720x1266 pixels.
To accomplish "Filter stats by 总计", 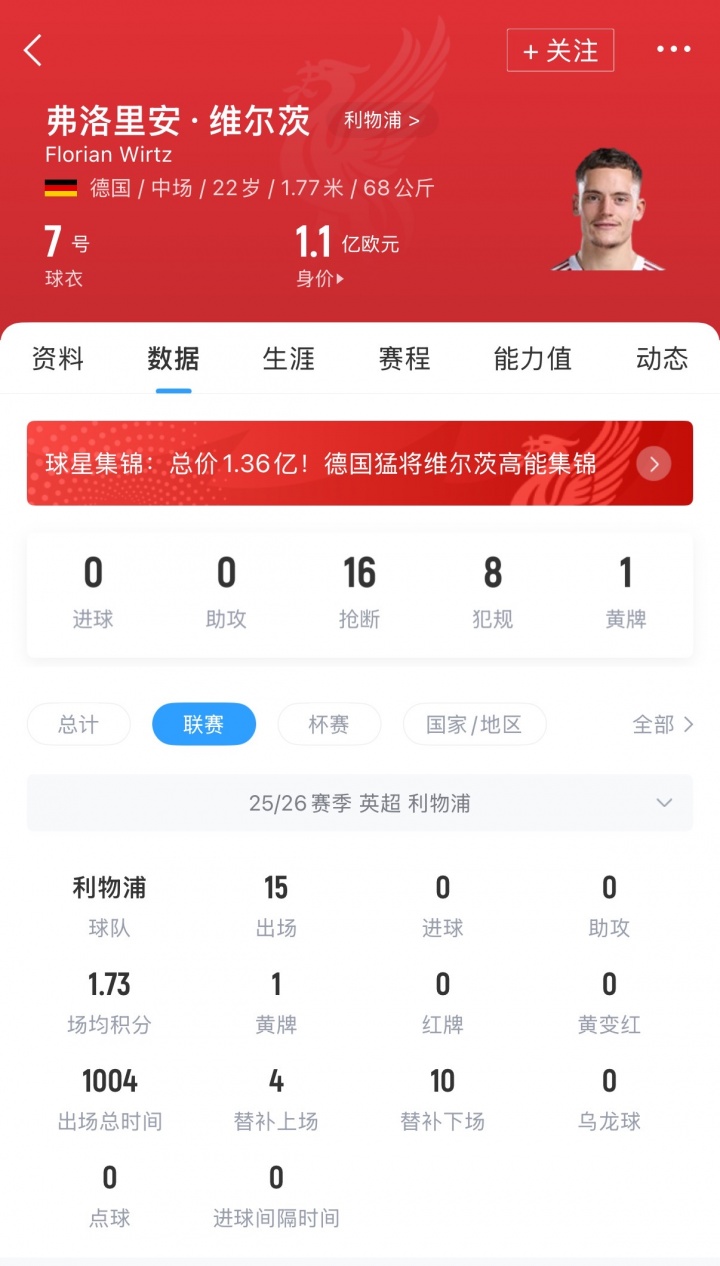I will coord(78,724).
